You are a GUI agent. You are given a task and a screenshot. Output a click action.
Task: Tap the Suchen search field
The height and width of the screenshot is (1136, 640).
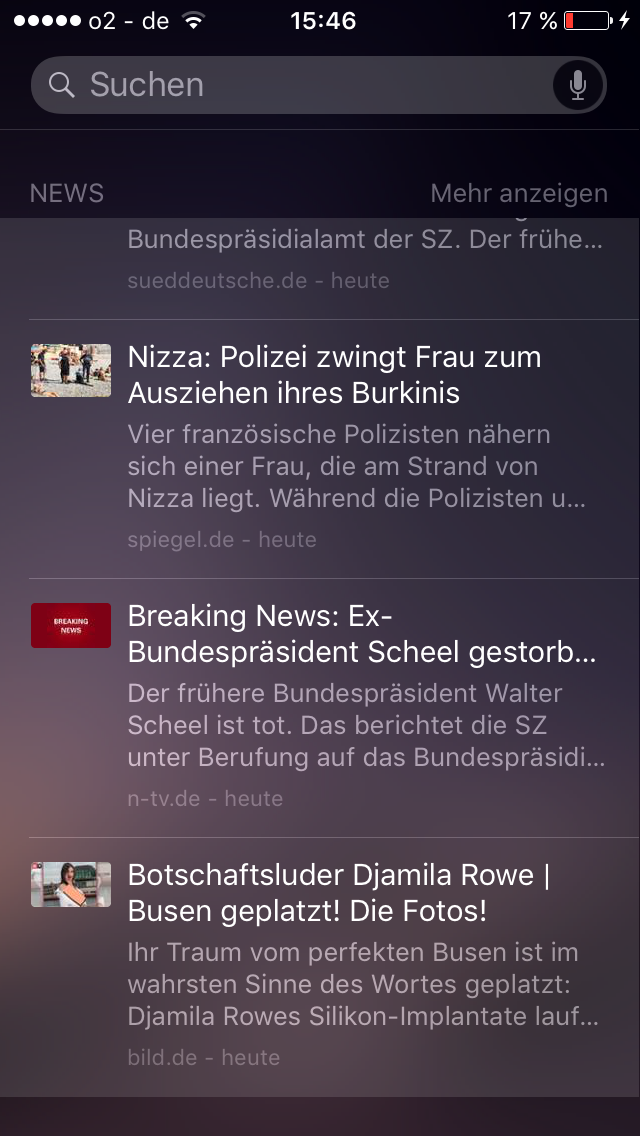pyautogui.click(x=290, y=85)
